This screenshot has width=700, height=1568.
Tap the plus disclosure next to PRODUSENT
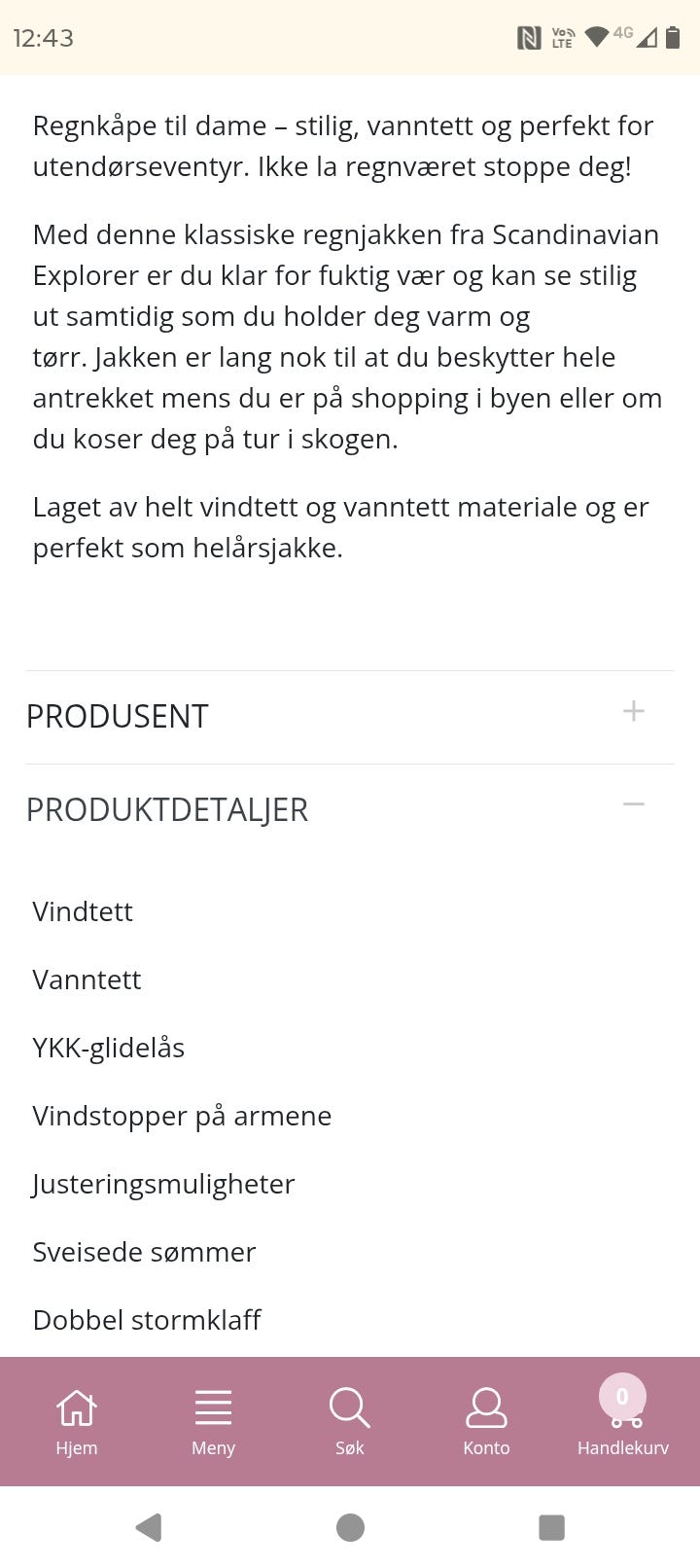coord(634,711)
